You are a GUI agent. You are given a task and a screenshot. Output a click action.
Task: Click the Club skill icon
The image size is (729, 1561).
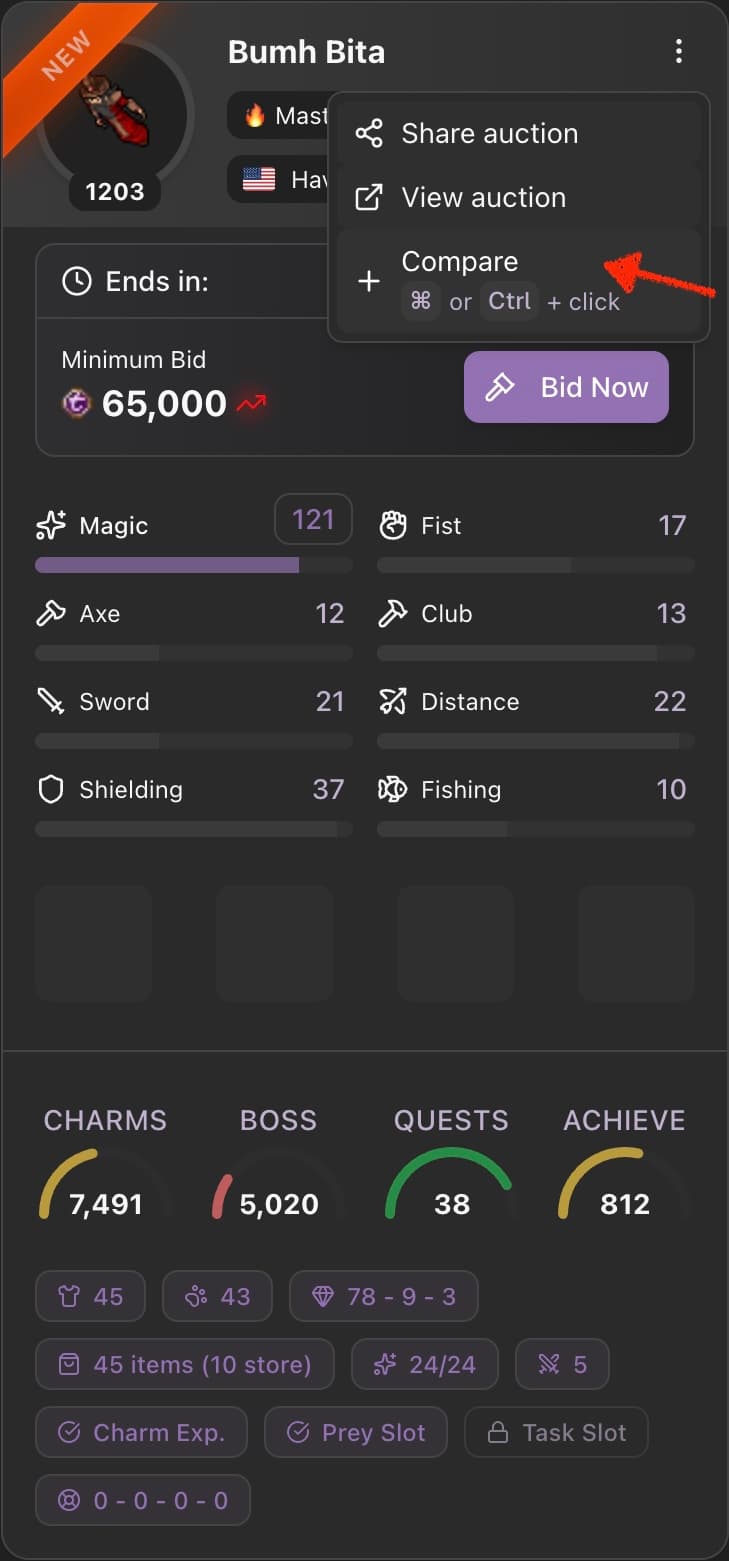(x=394, y=613)
